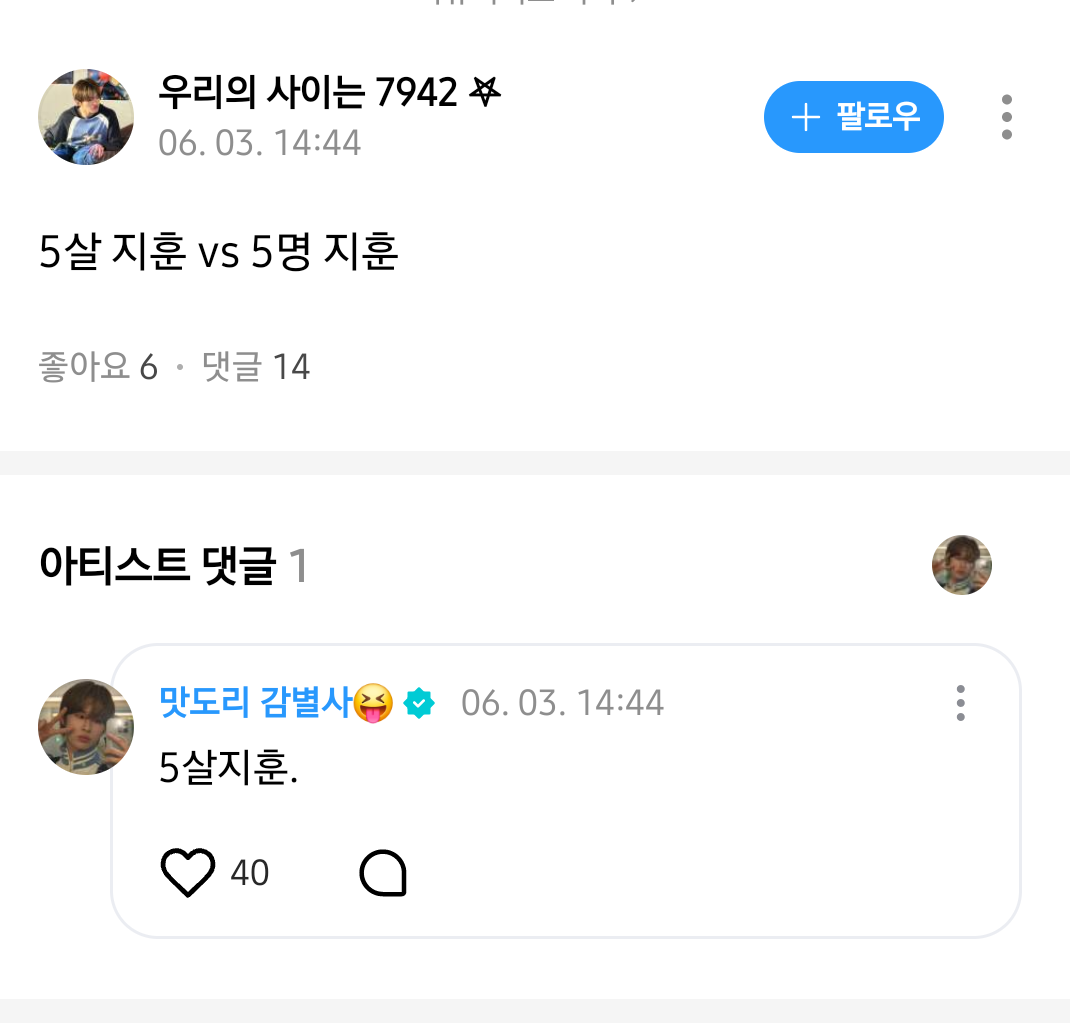Viewport: 1070px width, 1026px height.
Task: Like the artist comment 5살지훈.
Action: coord(188,872)
